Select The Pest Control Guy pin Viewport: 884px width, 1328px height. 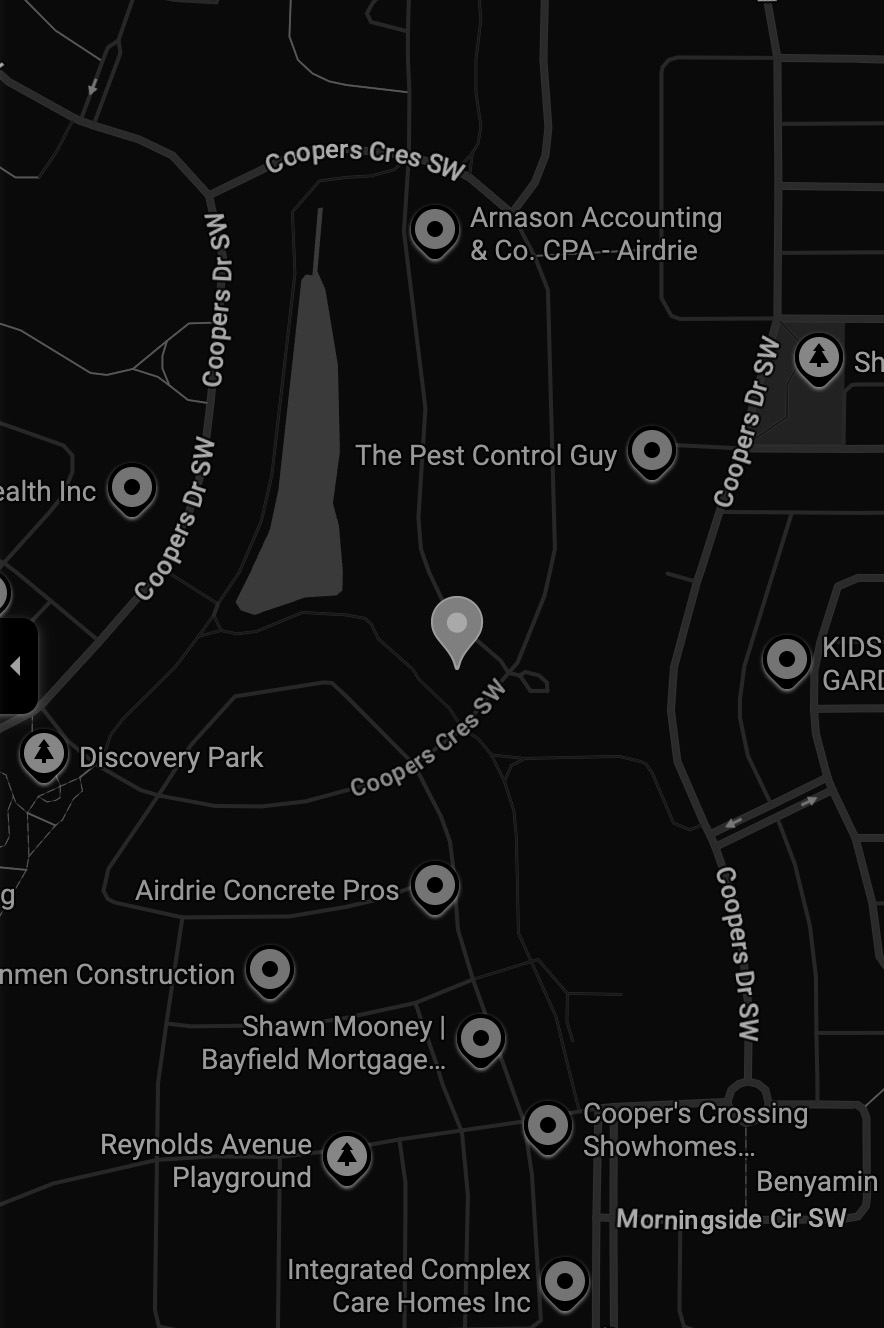point(652,451)
